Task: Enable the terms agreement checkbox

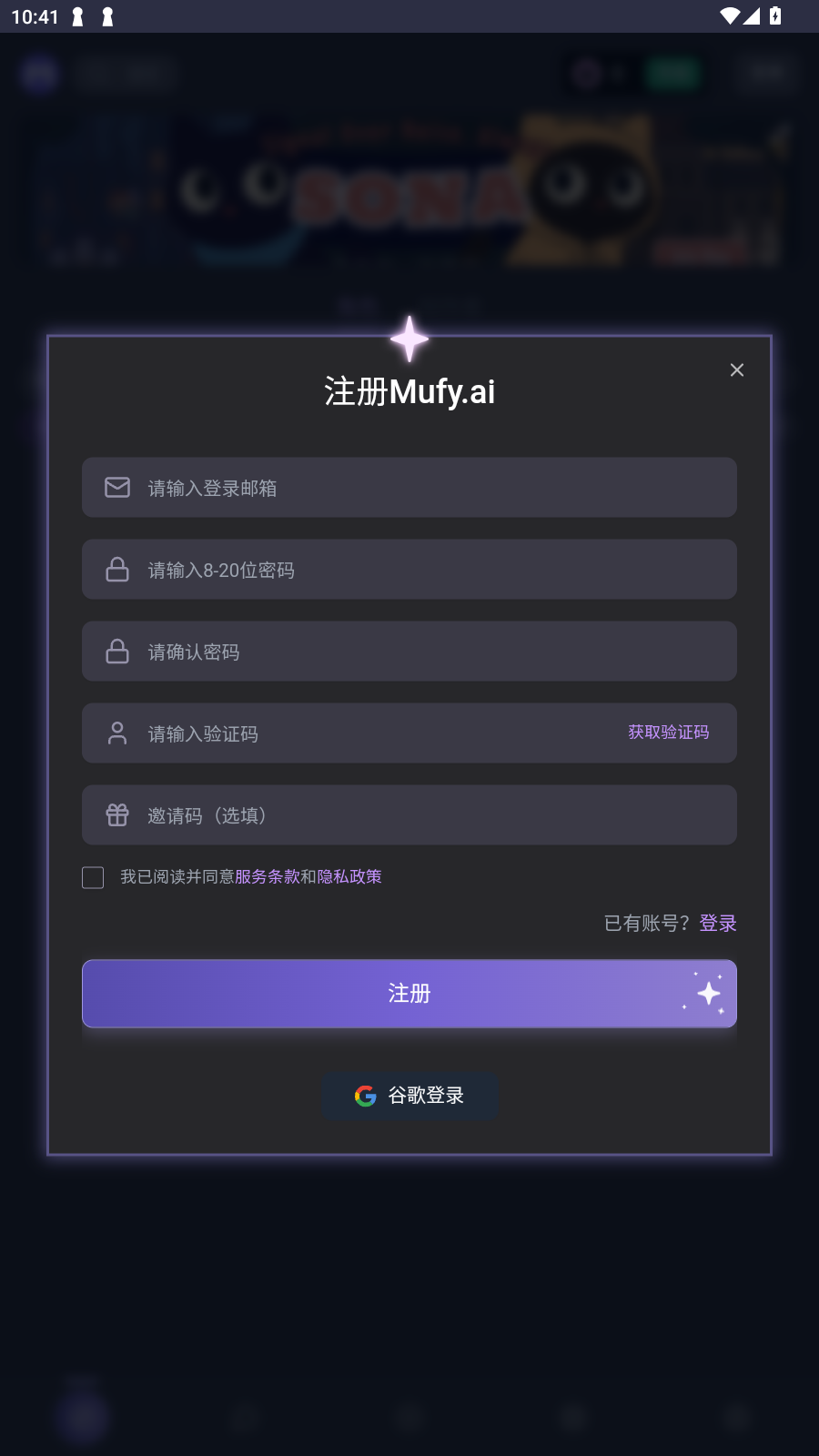Action: point(93,877)
